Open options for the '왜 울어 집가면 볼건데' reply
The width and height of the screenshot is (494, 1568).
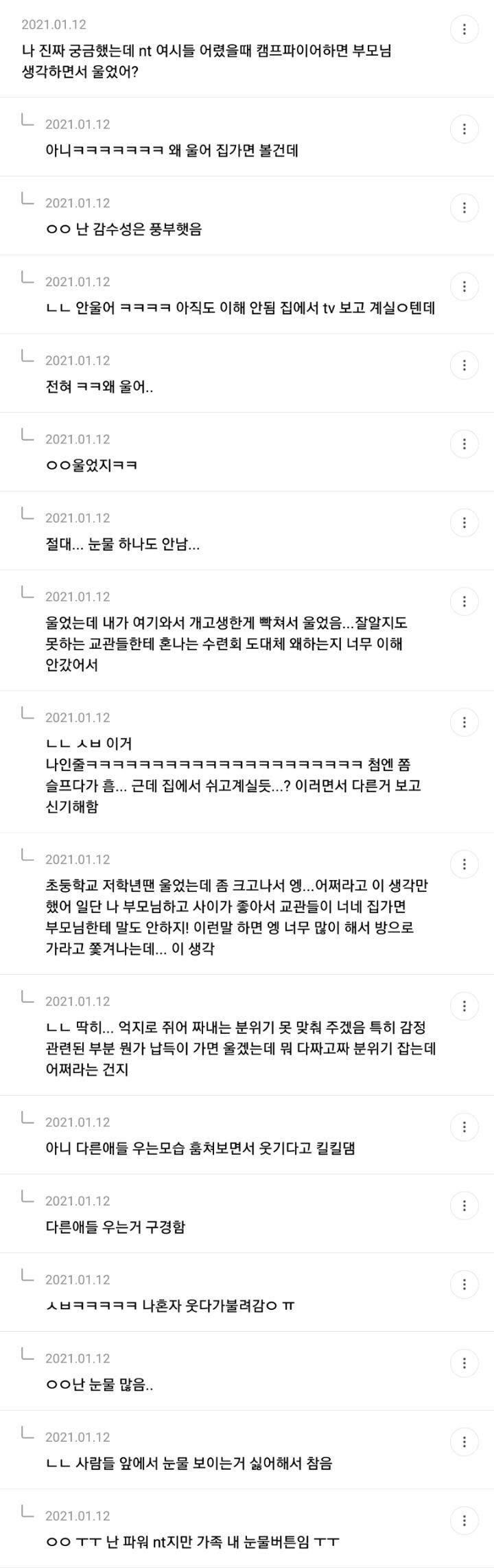464,128
